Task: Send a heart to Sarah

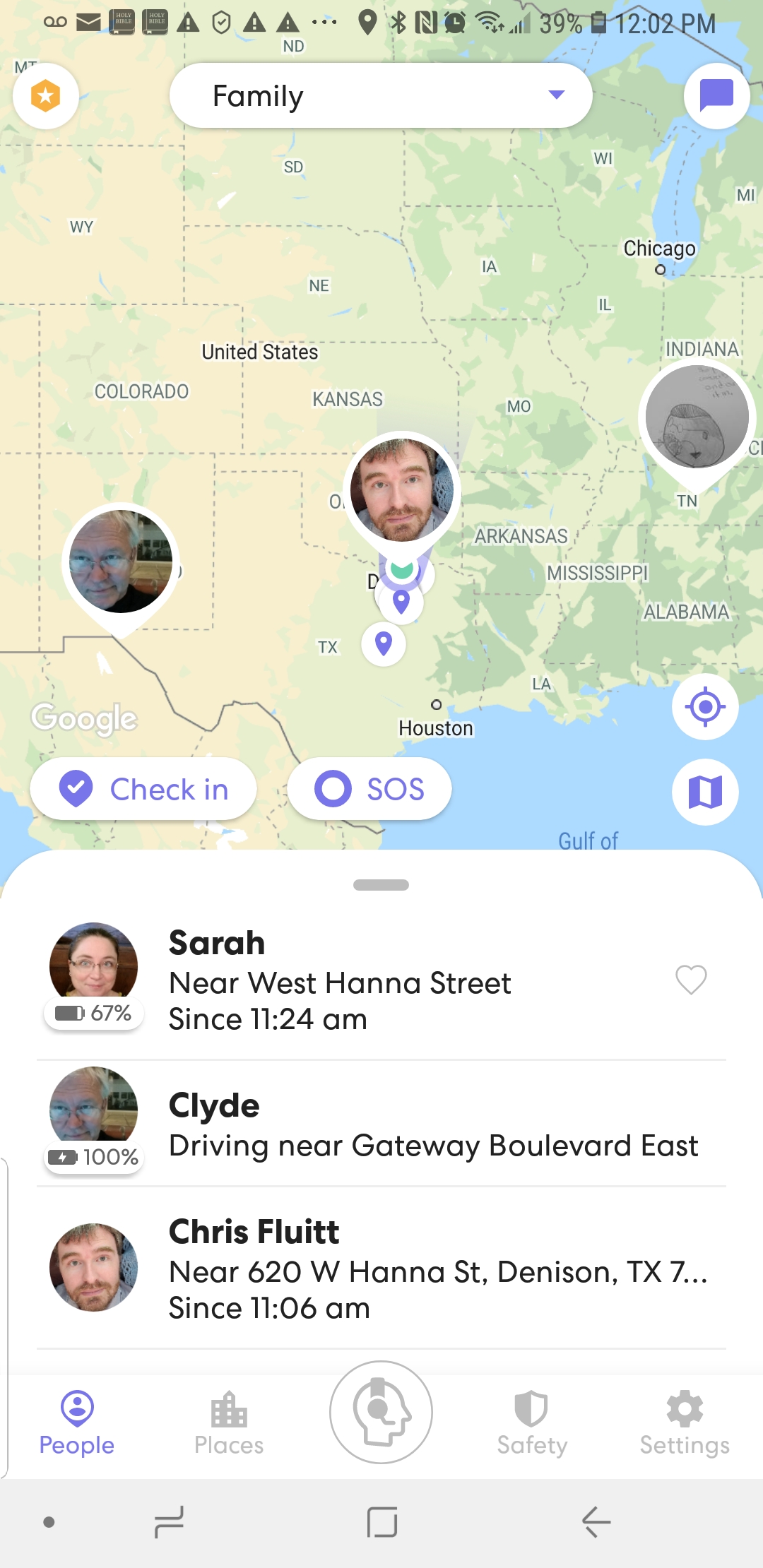Action: tap(691, 980)
